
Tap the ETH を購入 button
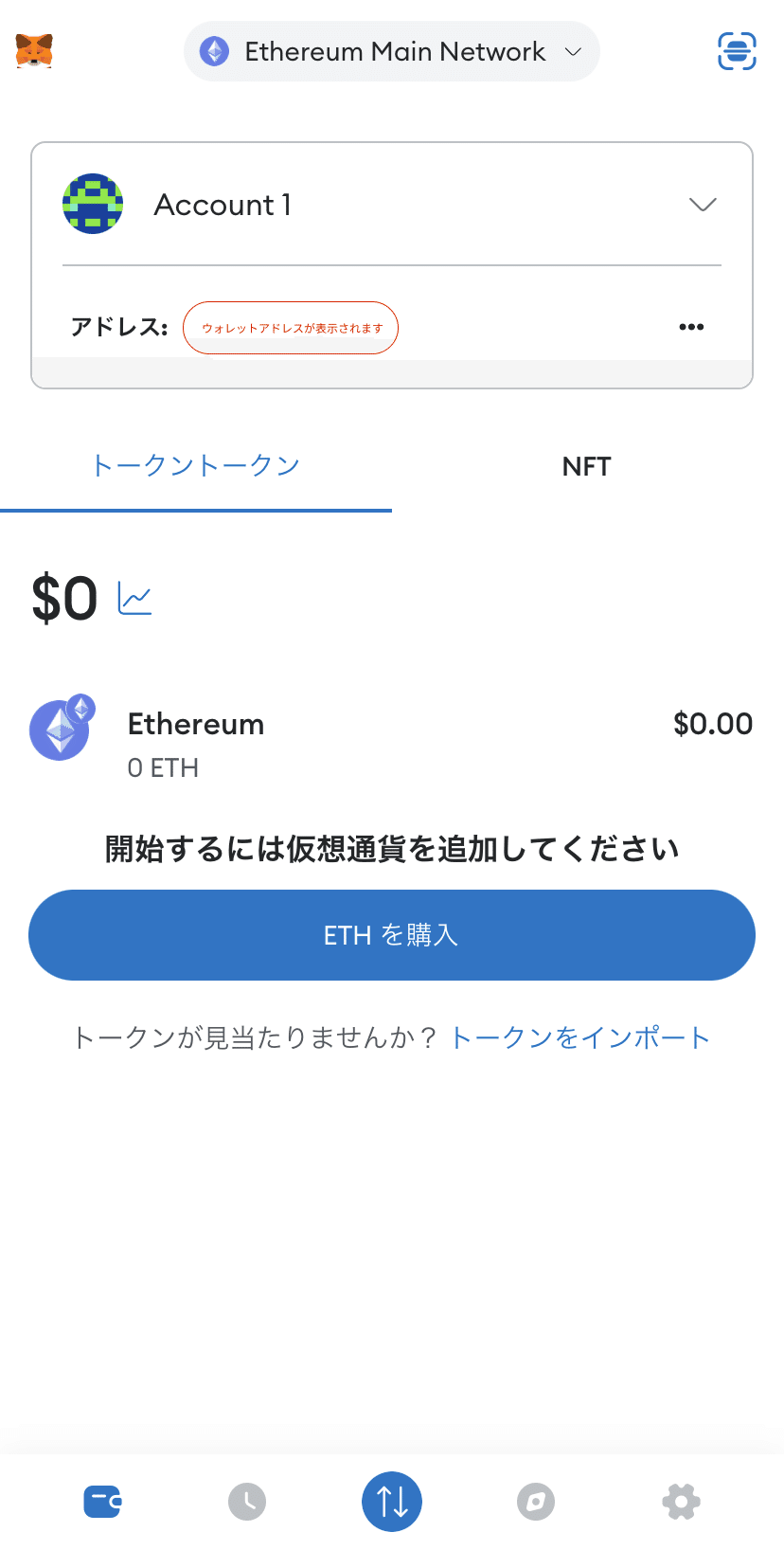tap(392, 935)
